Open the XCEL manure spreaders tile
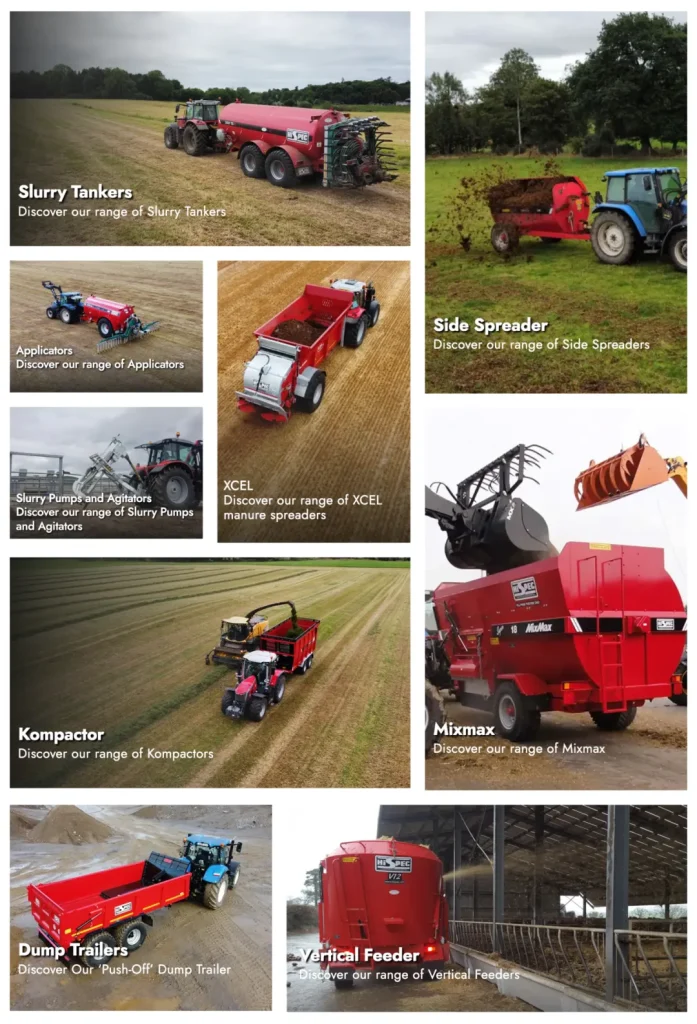The width and height of the screenshot is (697, 1024). [313, 401]
